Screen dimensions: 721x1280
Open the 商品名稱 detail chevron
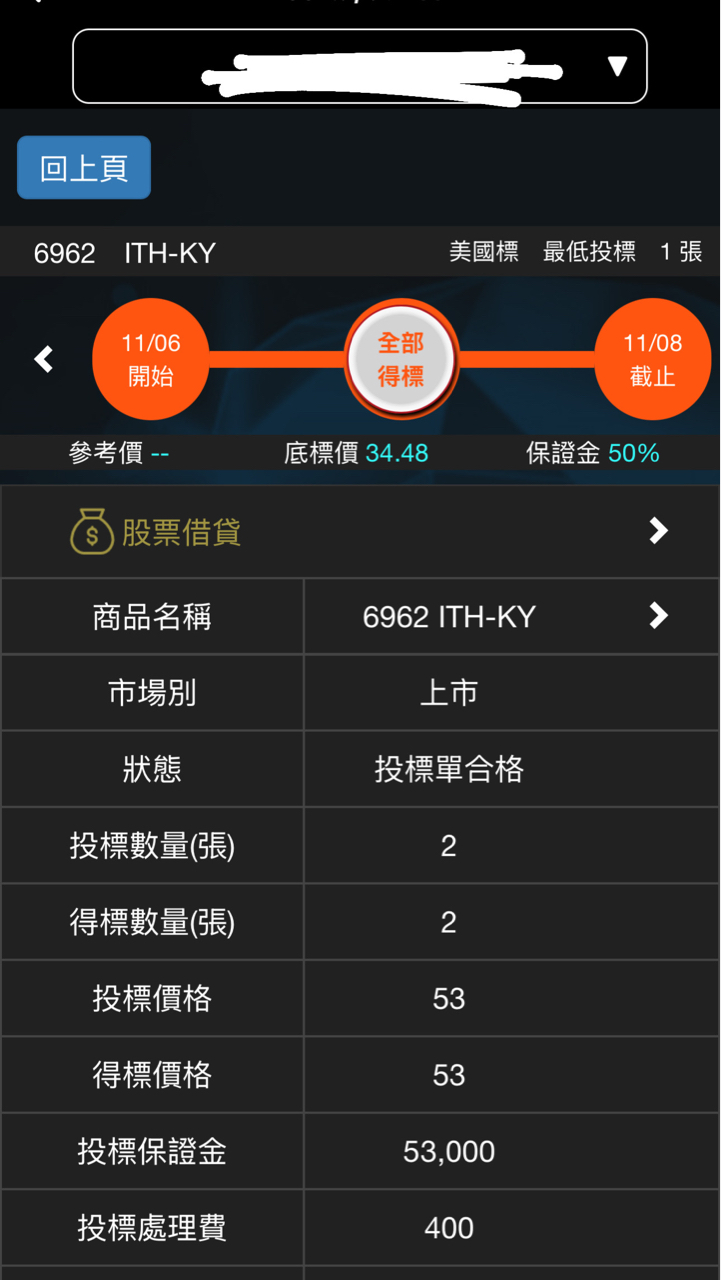657,616
